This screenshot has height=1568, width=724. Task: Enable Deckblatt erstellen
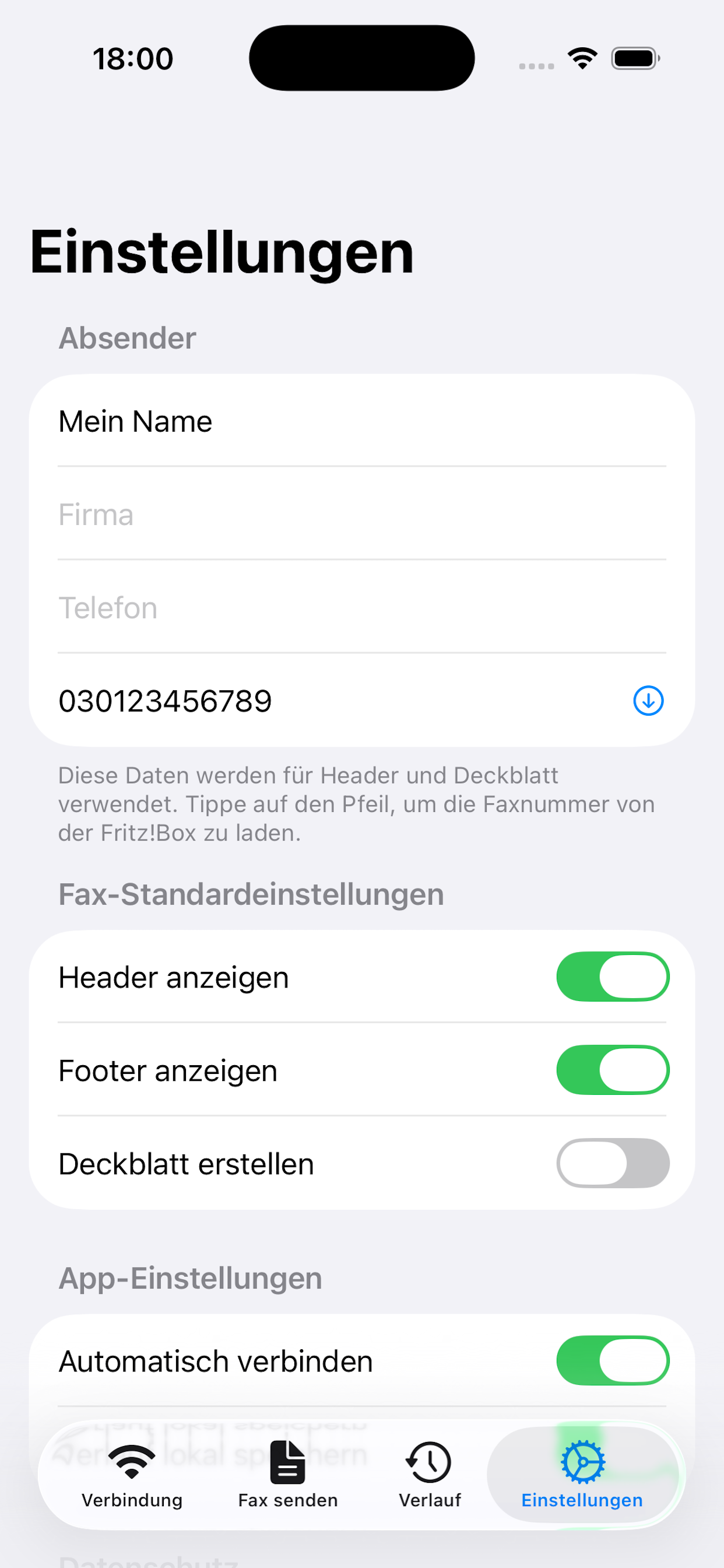tap(613, 1163)
